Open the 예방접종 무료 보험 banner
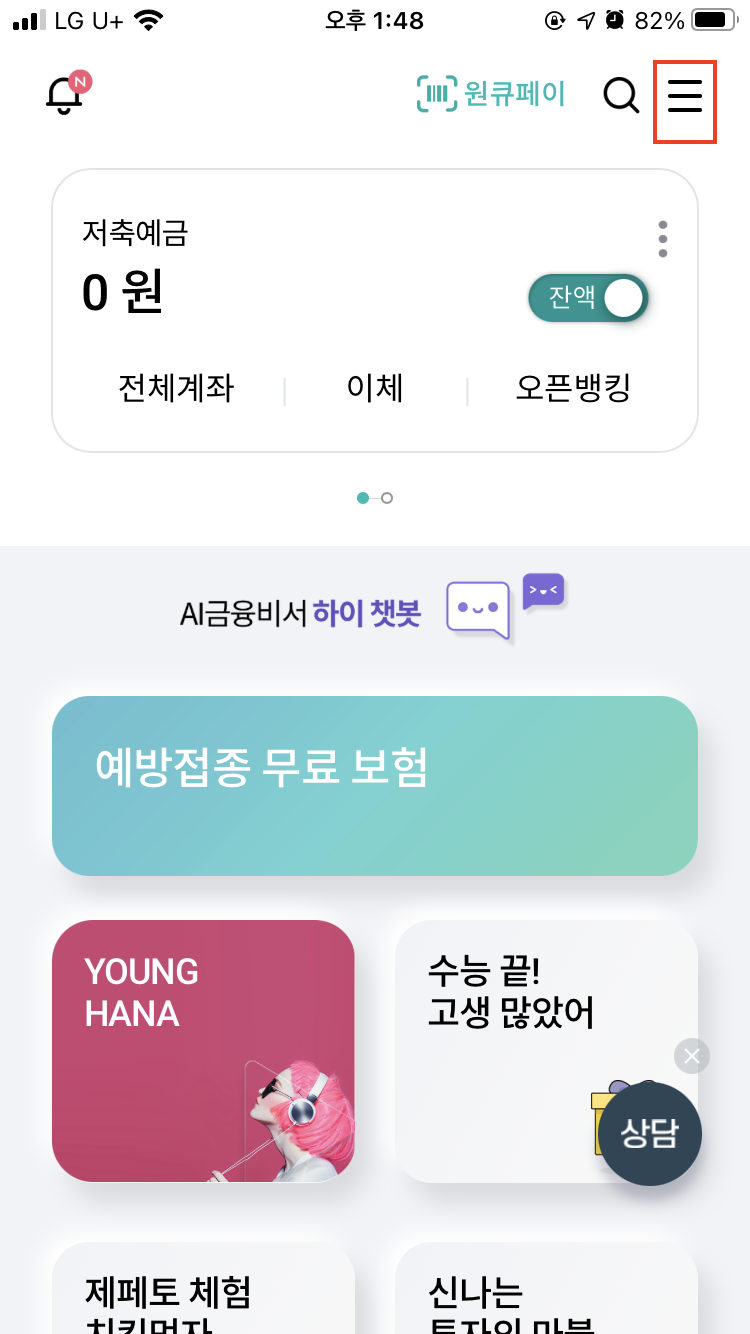 coord(375,786)
